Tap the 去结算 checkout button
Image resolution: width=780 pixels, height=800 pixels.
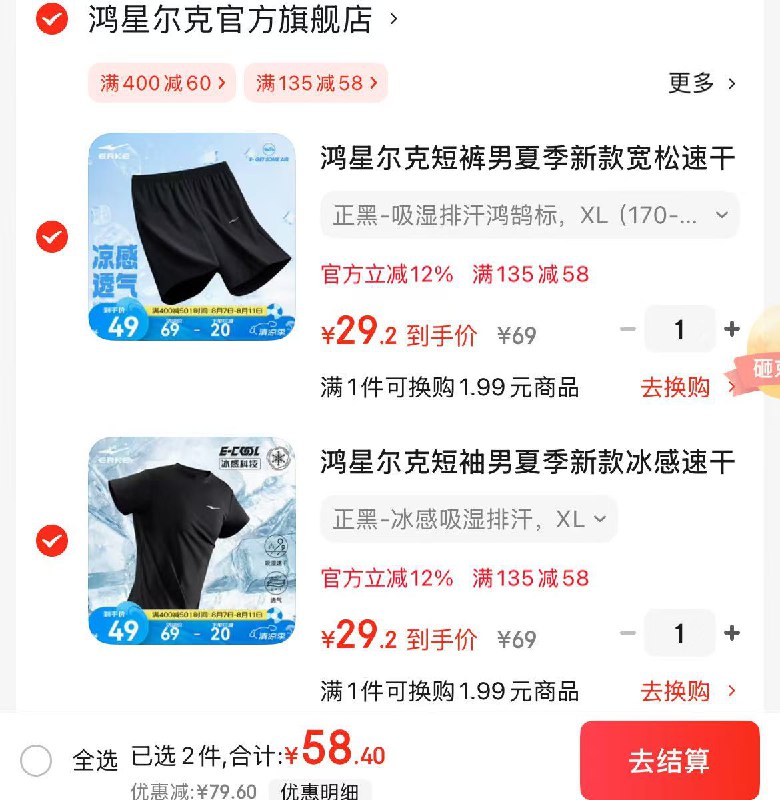670,761
